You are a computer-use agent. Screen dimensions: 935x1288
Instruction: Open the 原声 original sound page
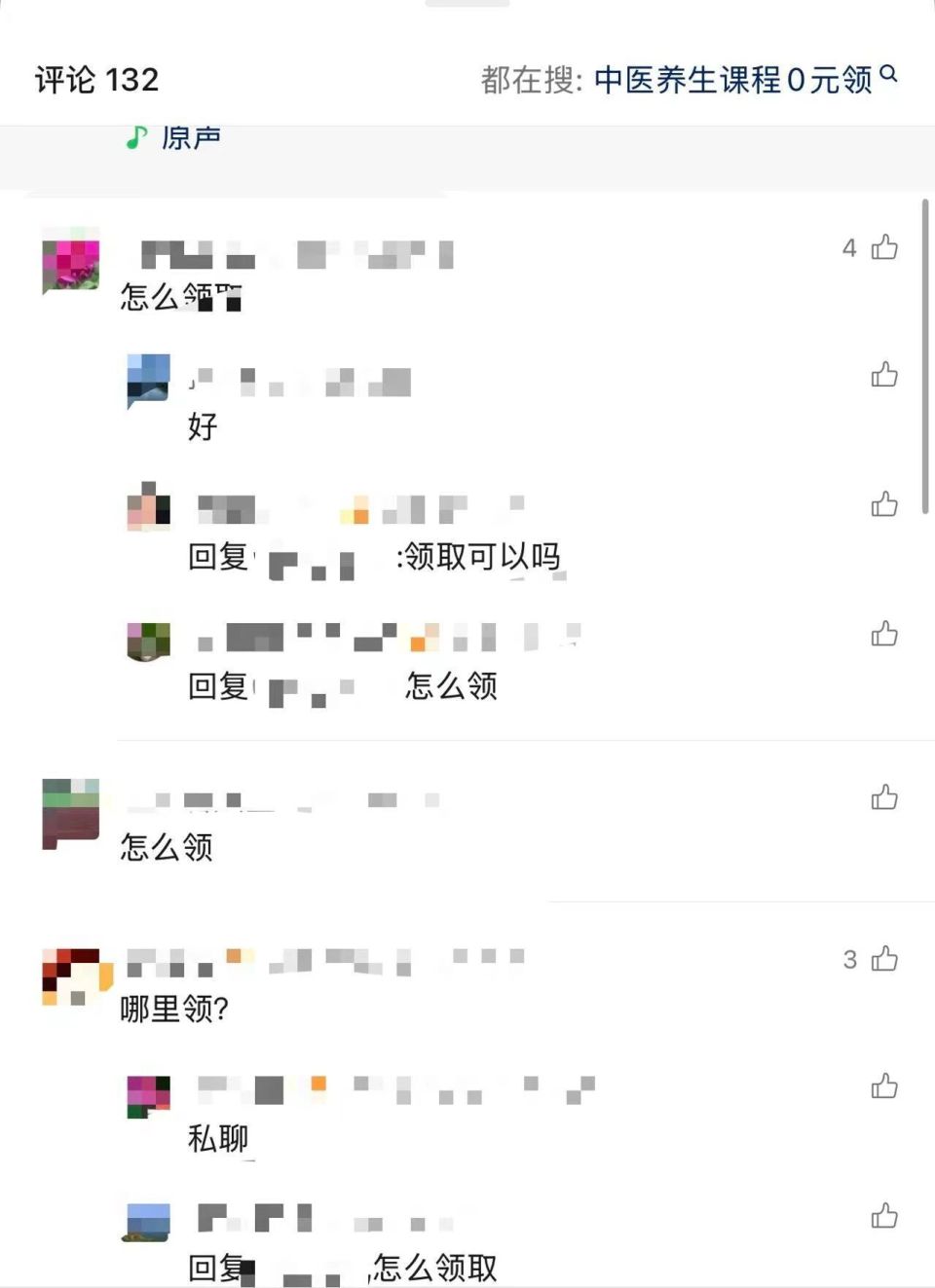point(190,136)
